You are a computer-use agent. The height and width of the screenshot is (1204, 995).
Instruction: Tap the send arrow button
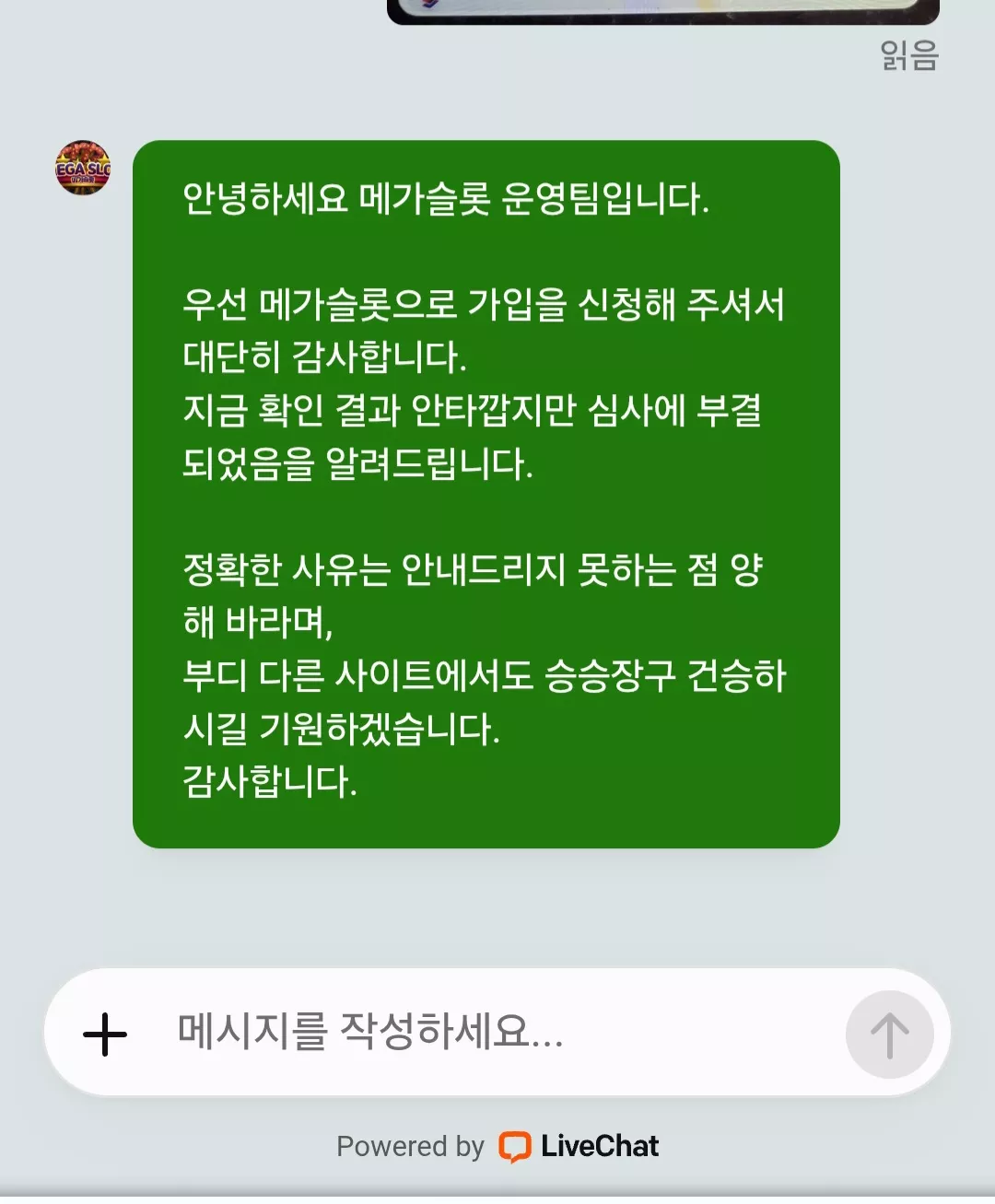click(889, 1034)
